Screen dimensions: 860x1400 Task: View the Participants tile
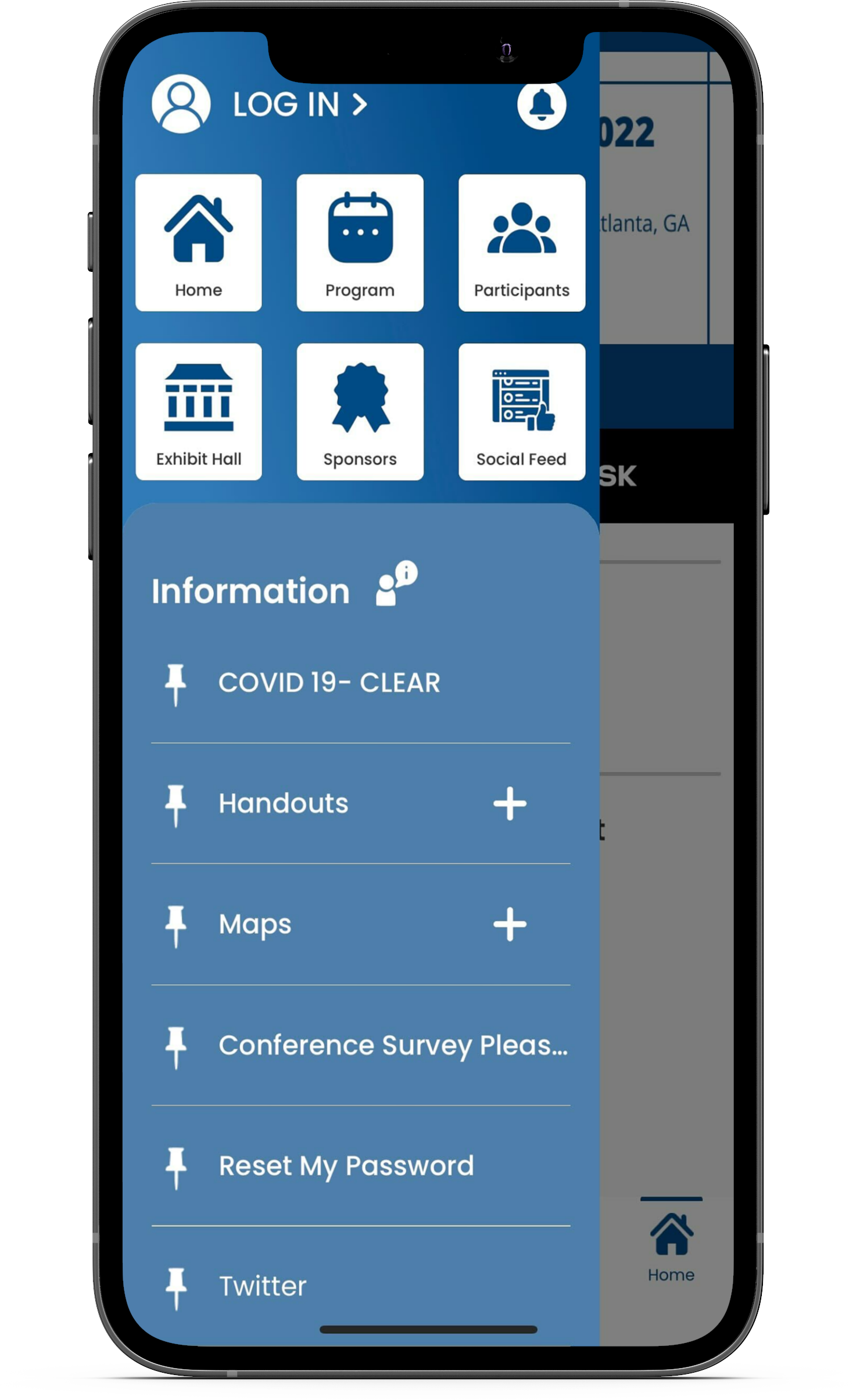(521, 242)
